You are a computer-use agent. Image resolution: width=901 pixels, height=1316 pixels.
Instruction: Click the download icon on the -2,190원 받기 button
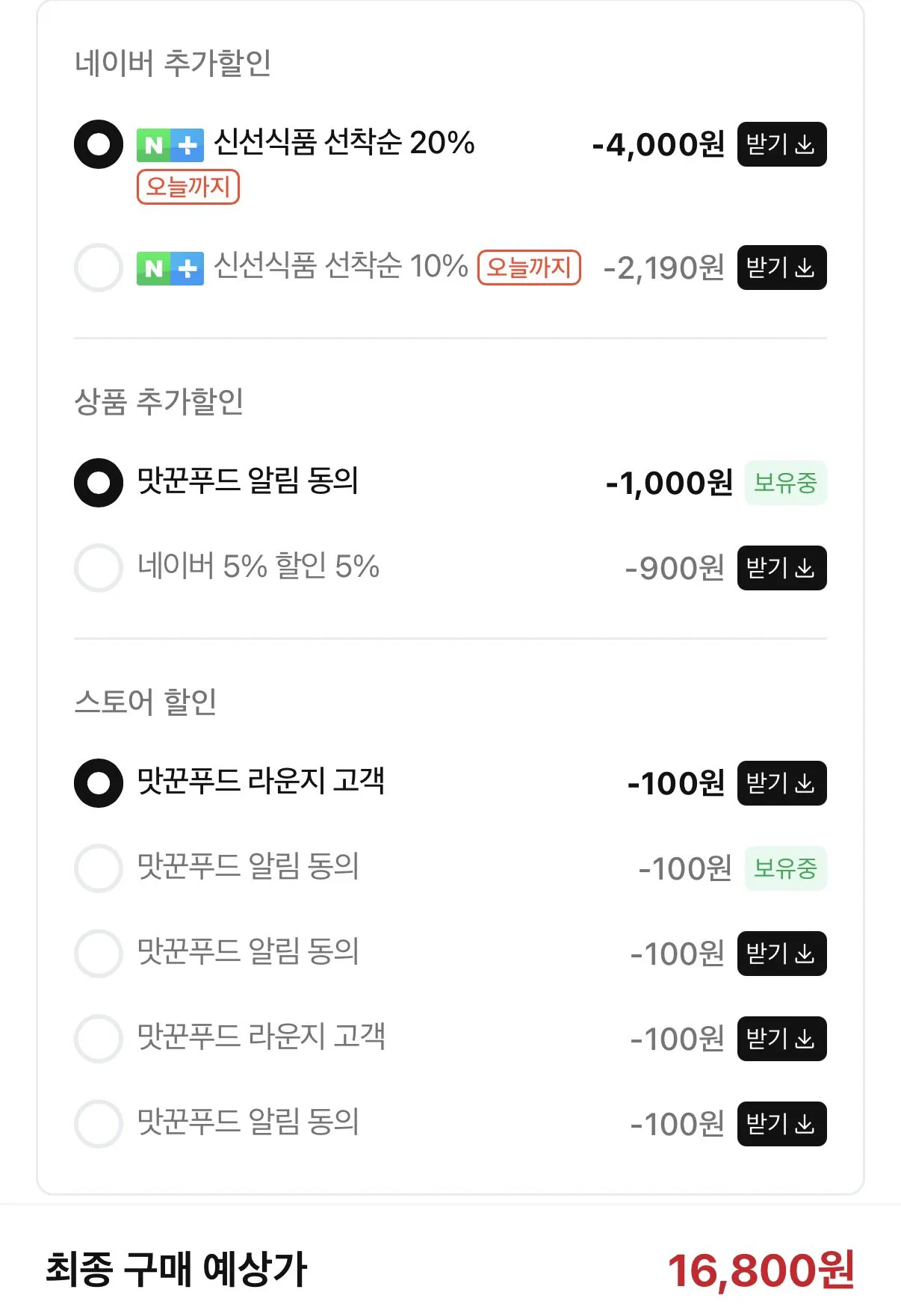(x=805, y=268)
